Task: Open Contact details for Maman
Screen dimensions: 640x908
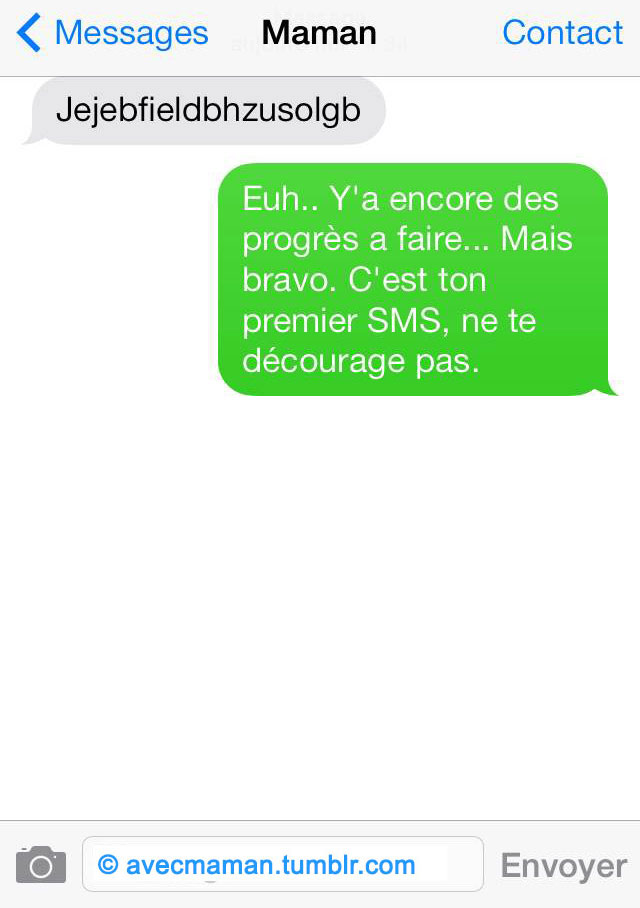Action: click(562, 33)
